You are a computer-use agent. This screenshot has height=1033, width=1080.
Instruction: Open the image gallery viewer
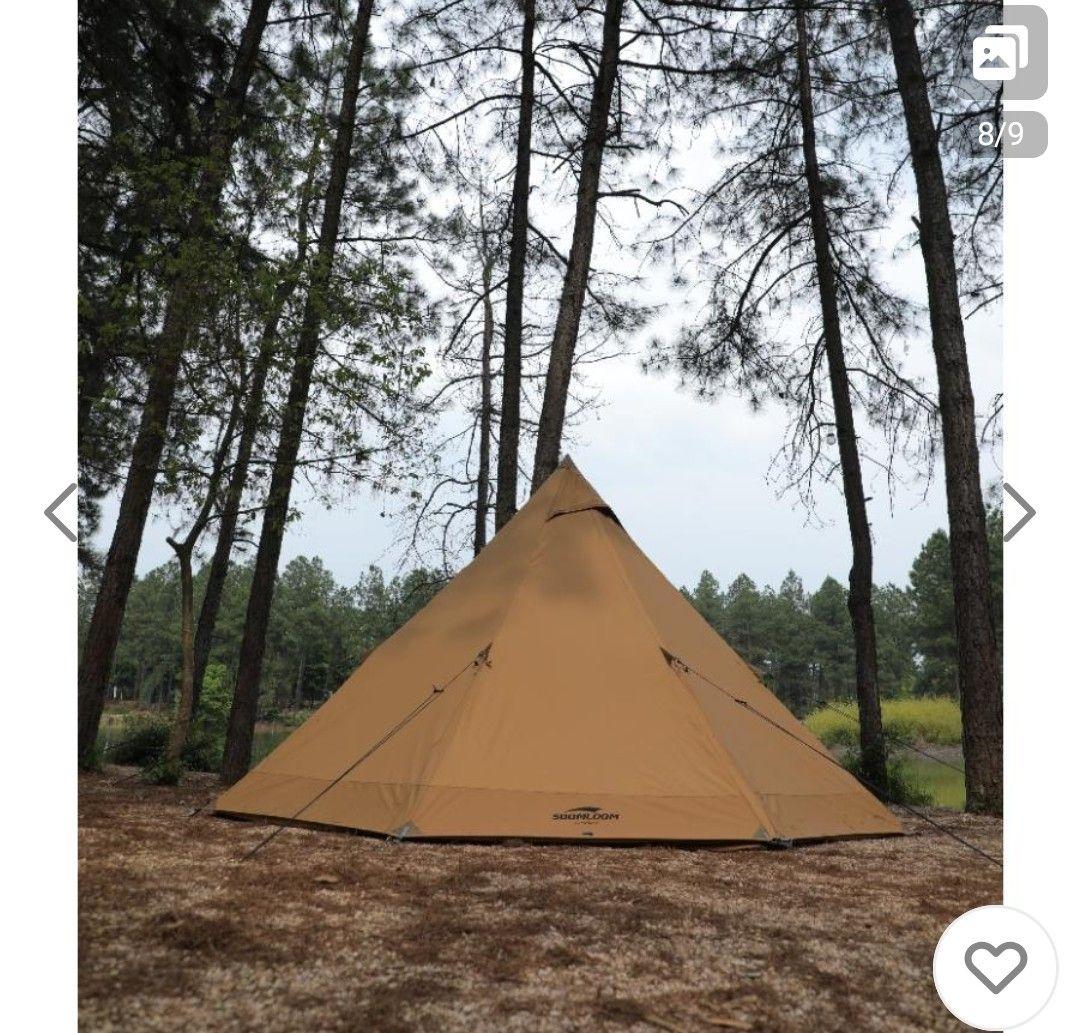[1000, 53]
